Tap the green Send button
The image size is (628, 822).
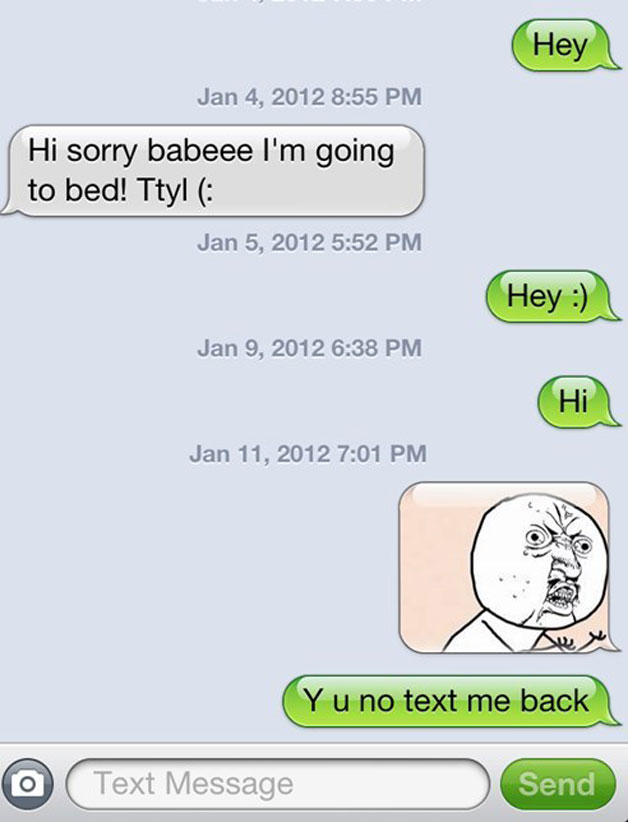(556, 783)
